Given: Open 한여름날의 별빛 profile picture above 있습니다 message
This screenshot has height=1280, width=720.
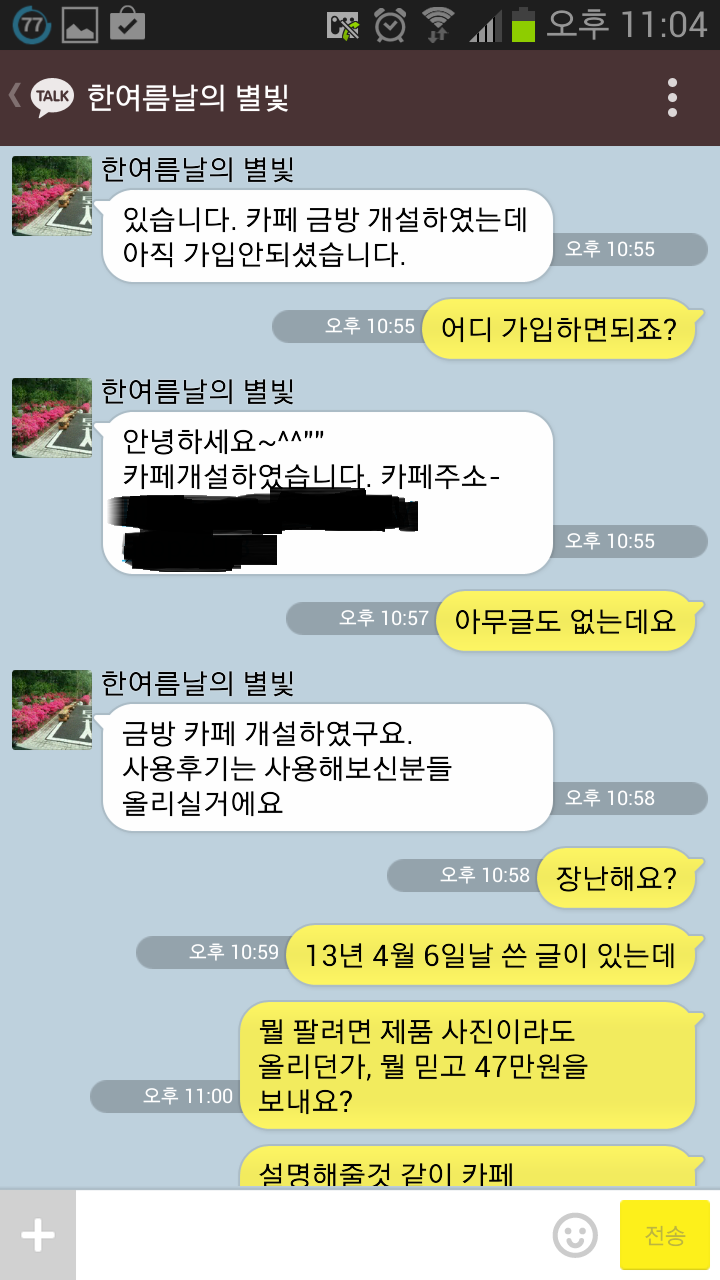Looking at the screenshot, I should (x=52, y=196).
